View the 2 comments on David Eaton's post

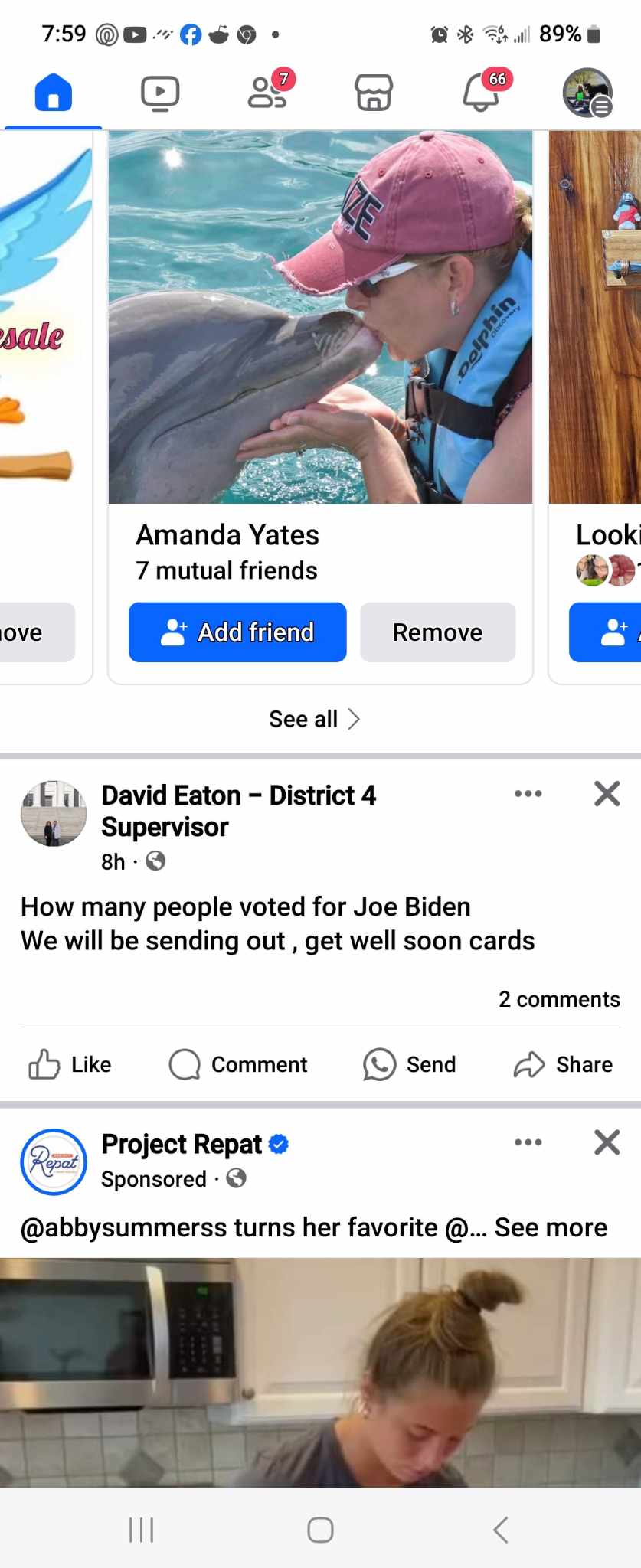point(559,999)
